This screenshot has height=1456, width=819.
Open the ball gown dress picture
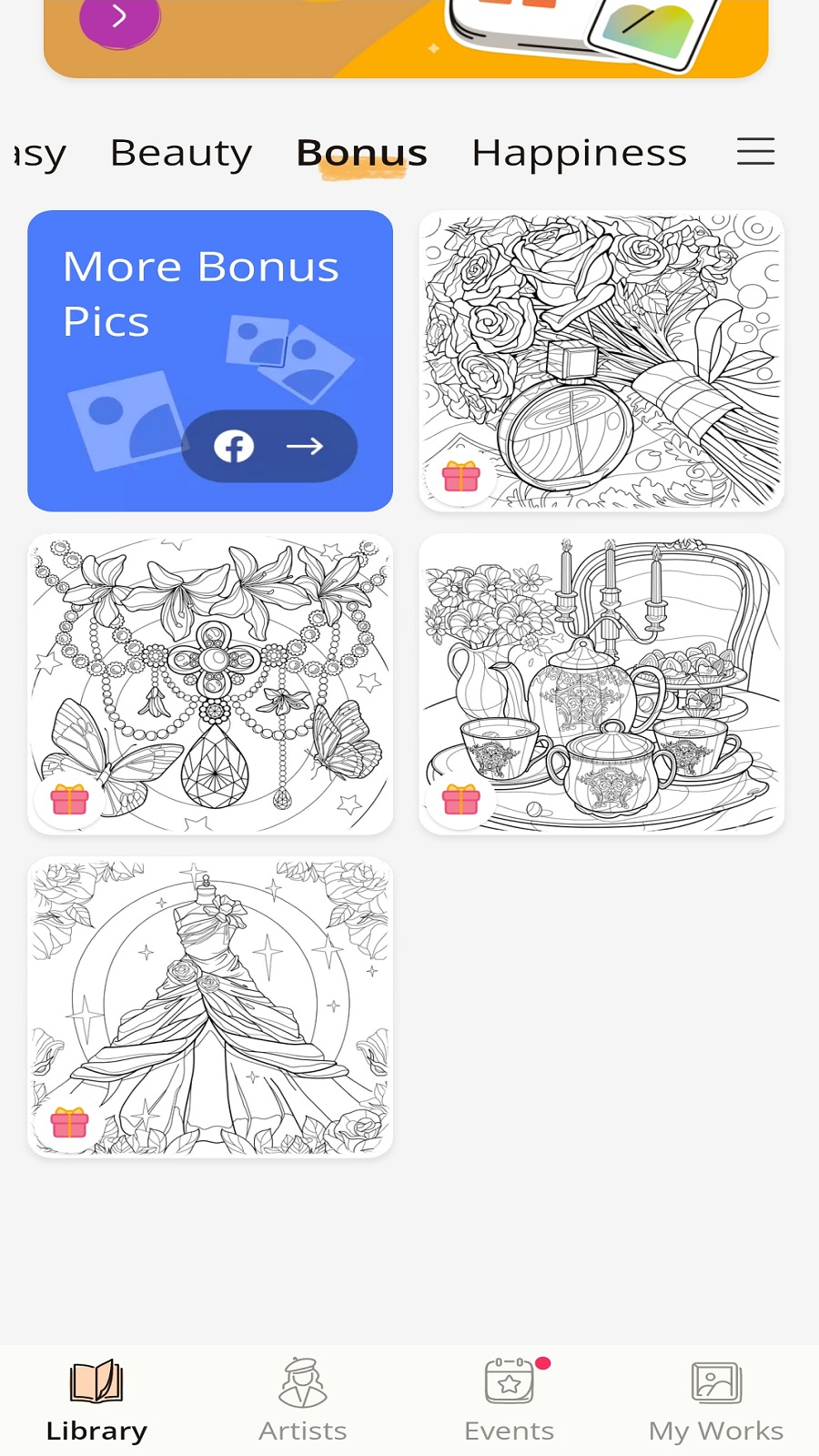210,1006
